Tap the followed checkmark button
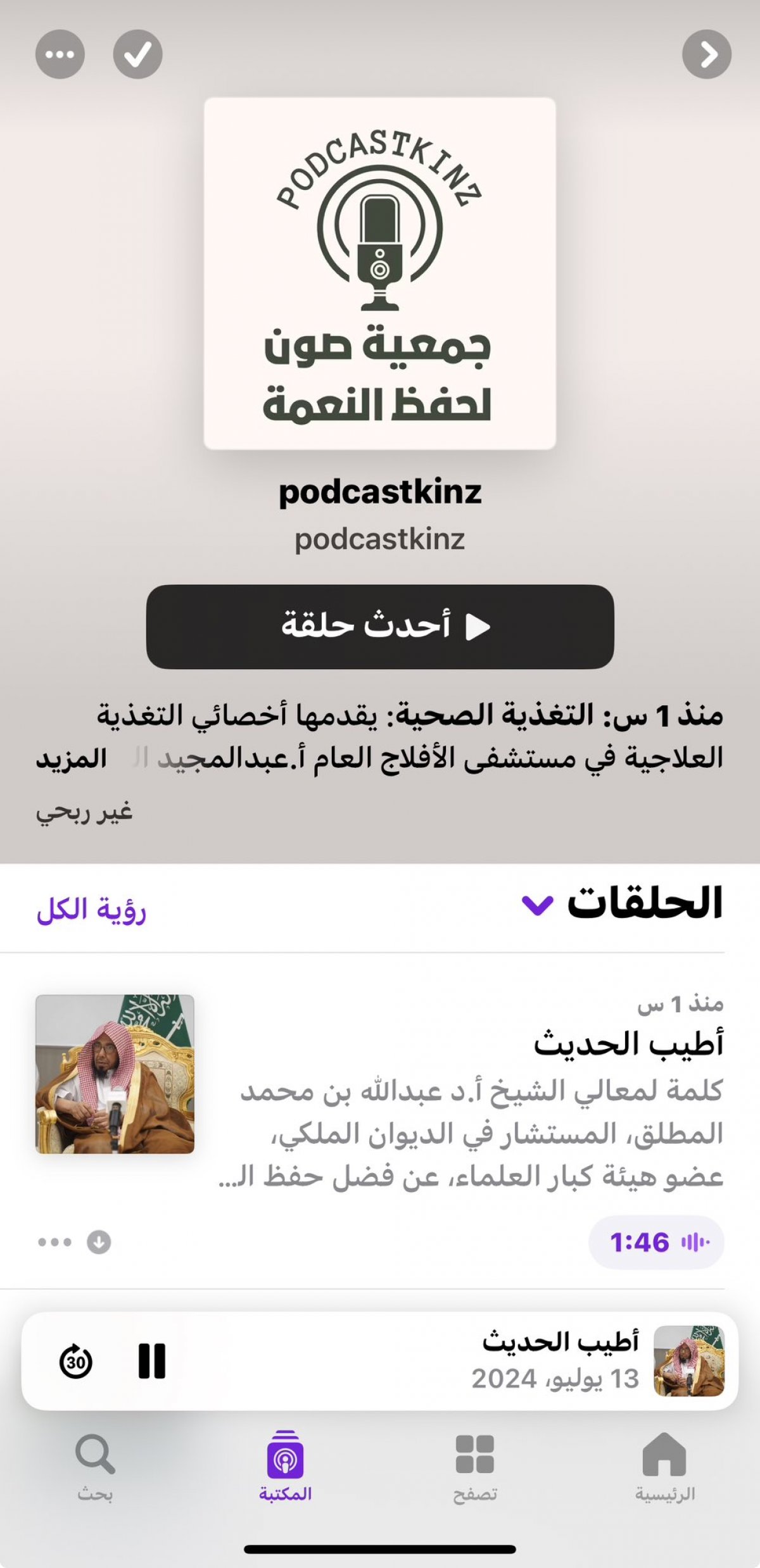The image size is (760, 1568). (137, 54)
